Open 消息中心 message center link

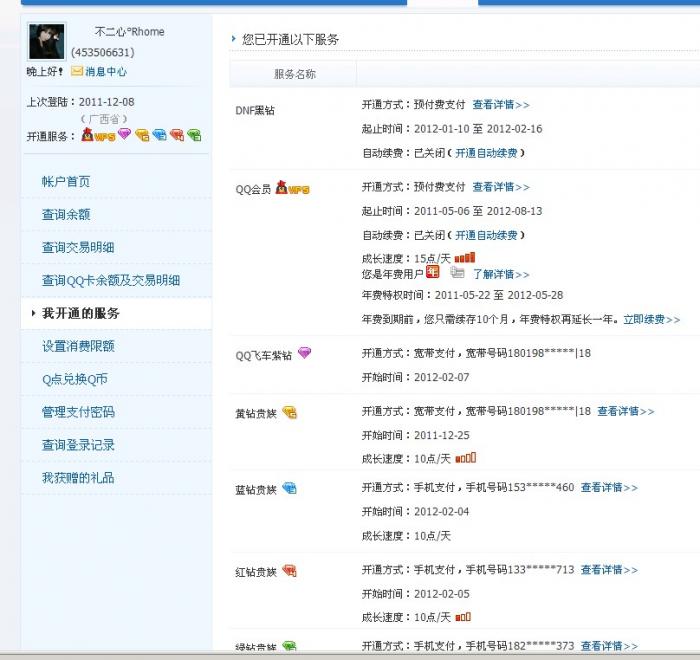coord(106,72)
